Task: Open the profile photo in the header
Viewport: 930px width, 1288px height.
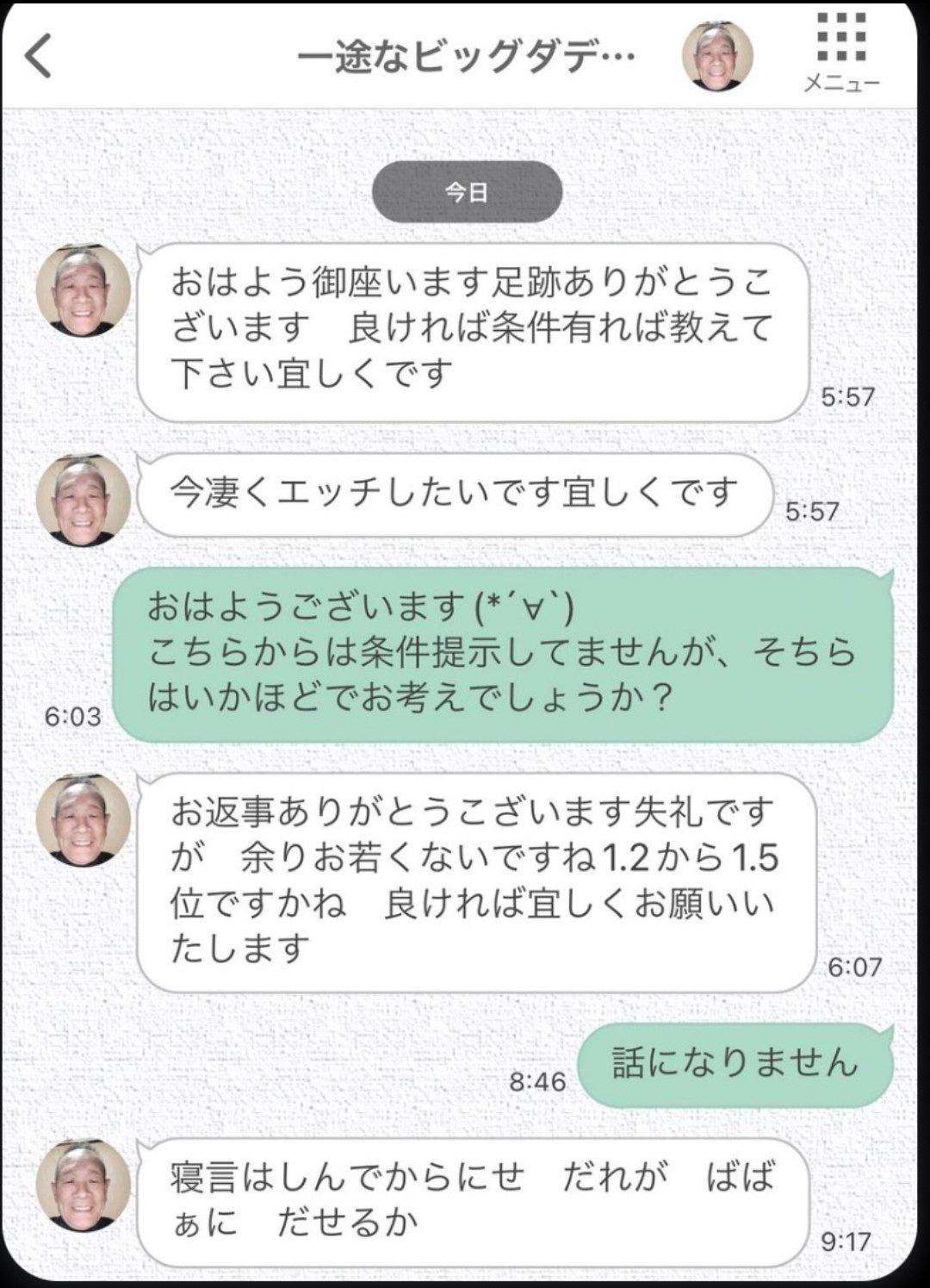Action: (717, 55)
